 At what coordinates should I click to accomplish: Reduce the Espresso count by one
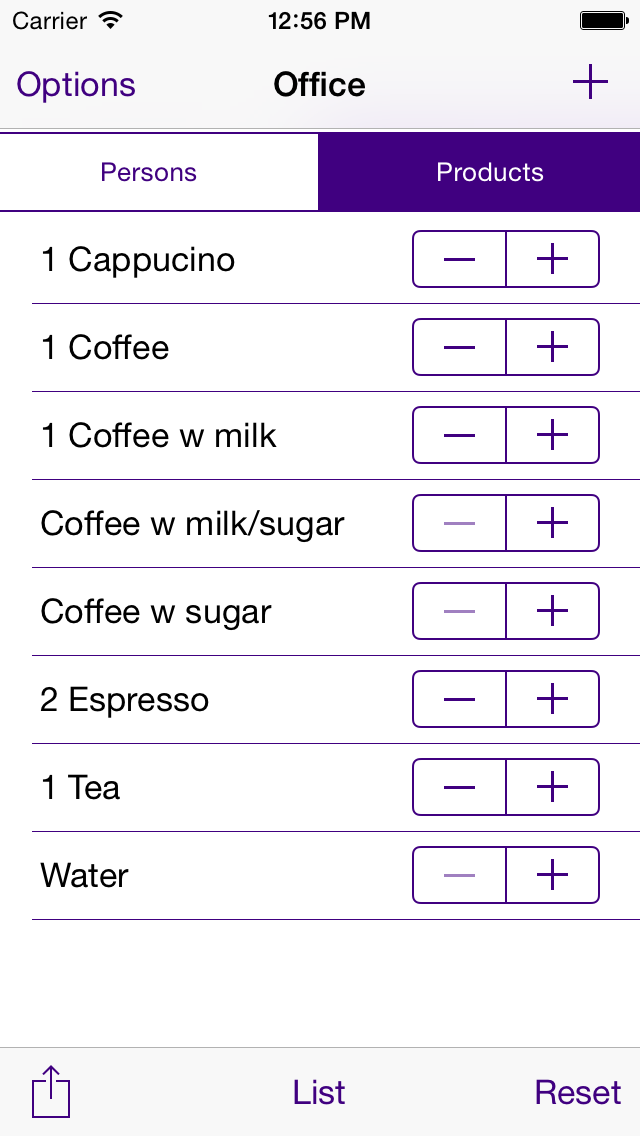tap(459, 700)
